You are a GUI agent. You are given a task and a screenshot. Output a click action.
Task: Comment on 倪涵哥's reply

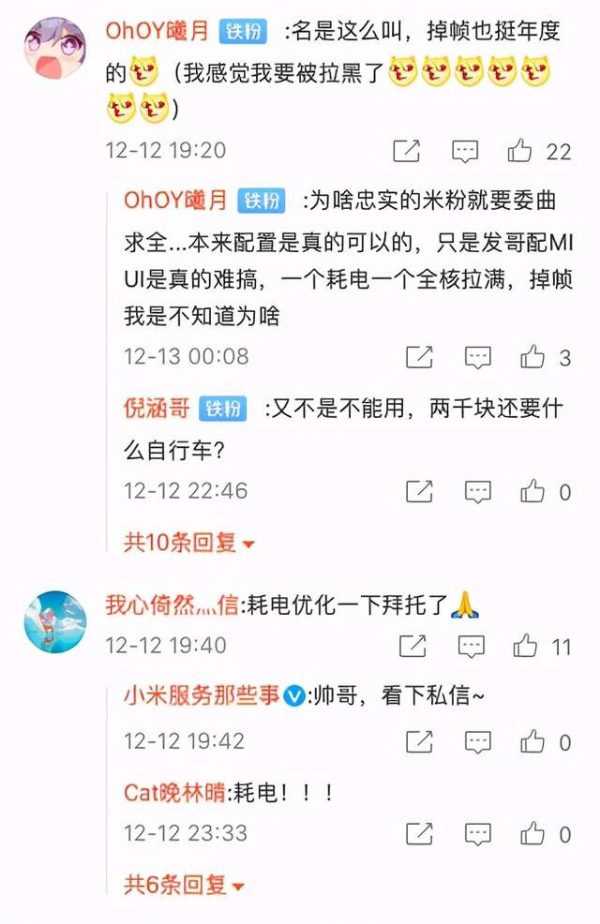click(478, 491)
